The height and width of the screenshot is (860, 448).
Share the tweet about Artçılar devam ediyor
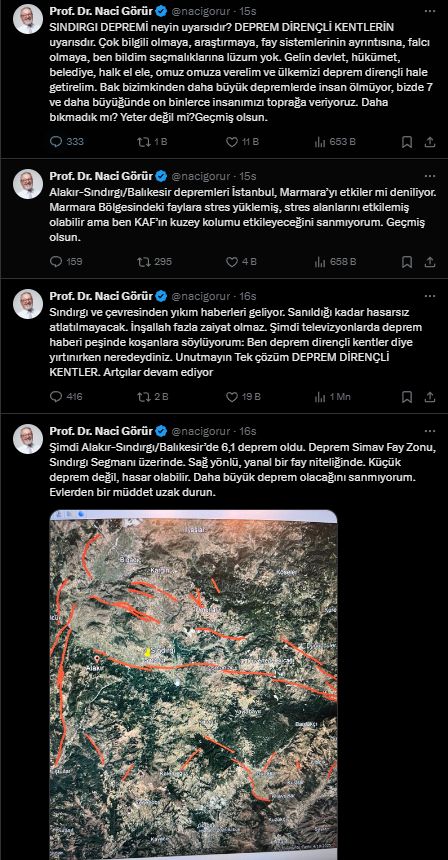(430, 397)
